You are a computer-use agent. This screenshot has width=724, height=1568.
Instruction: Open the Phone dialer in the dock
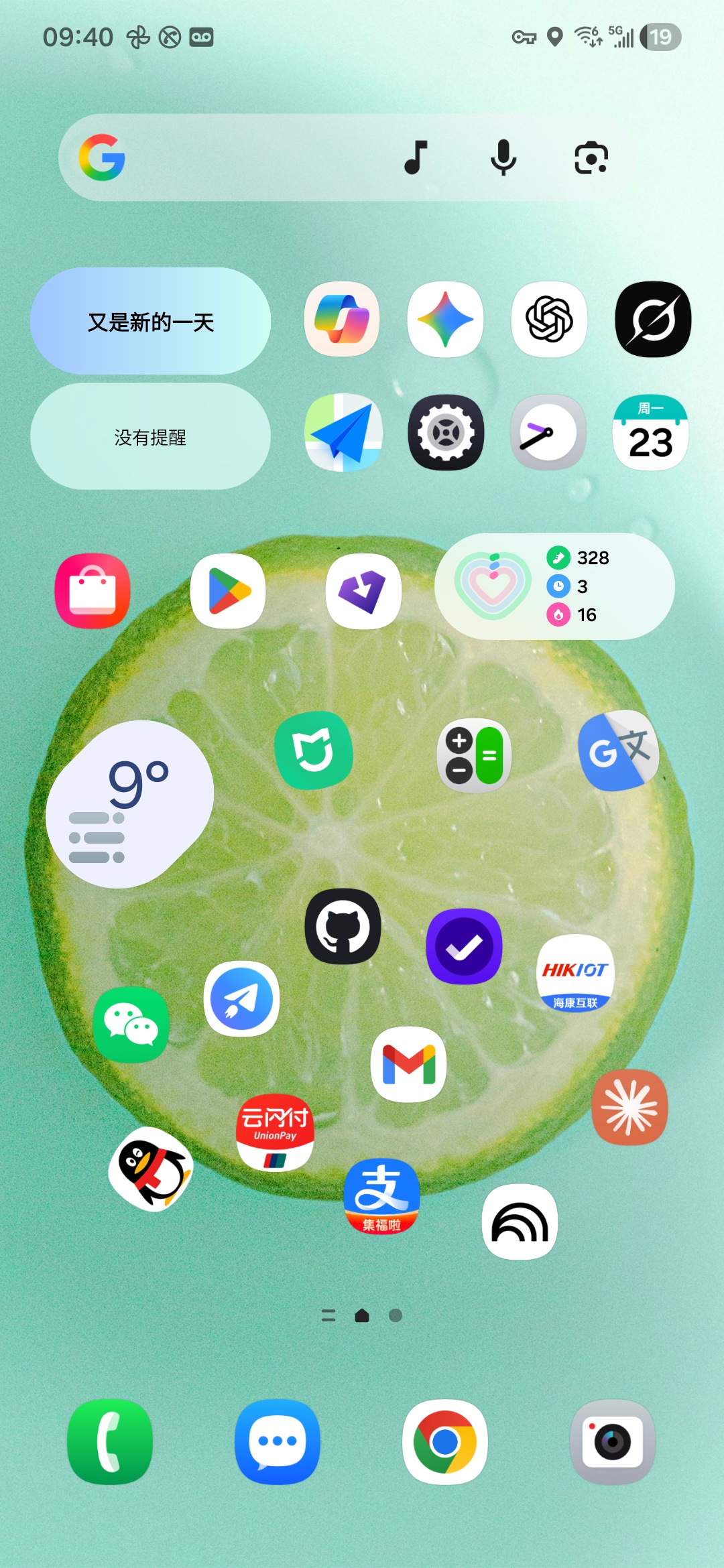[110, 1441]
